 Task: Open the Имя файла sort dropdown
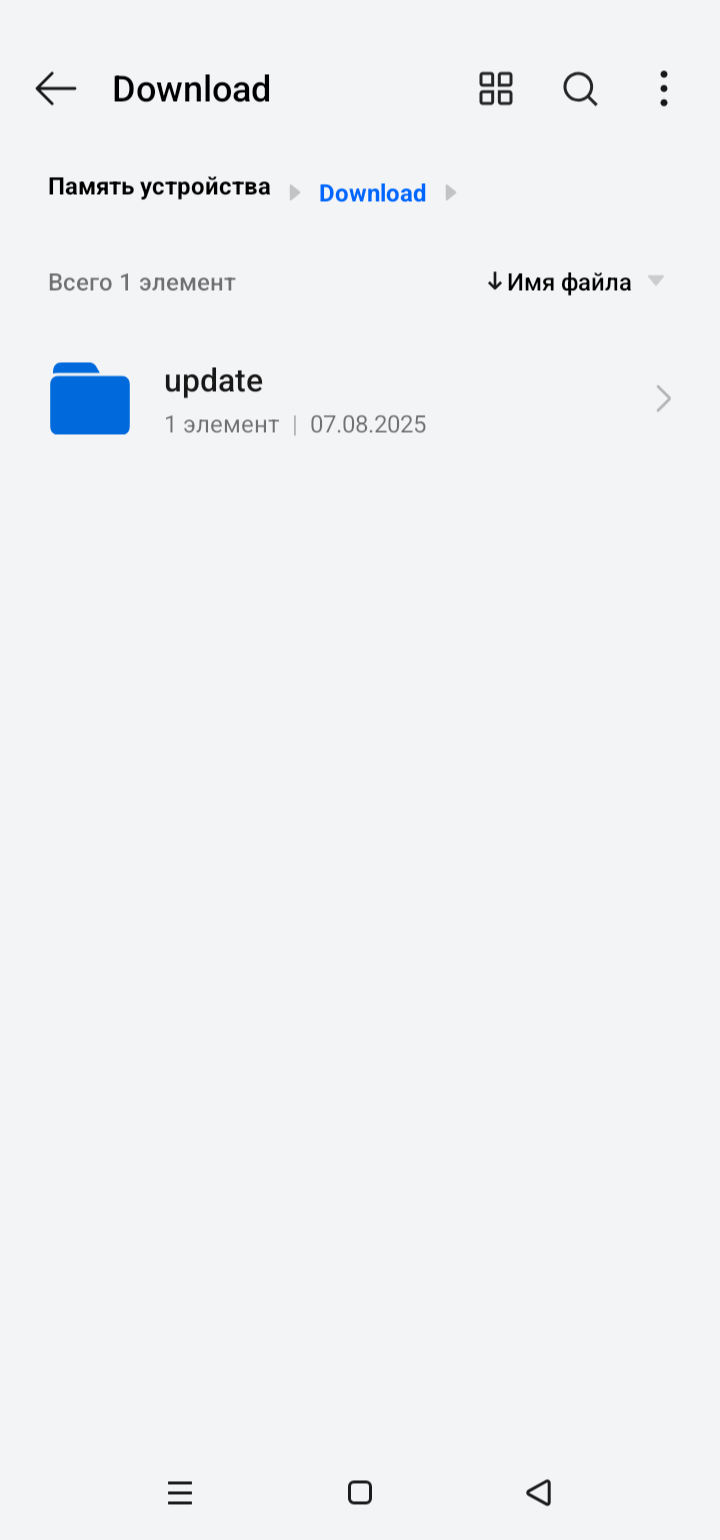(x=575, y=283)
